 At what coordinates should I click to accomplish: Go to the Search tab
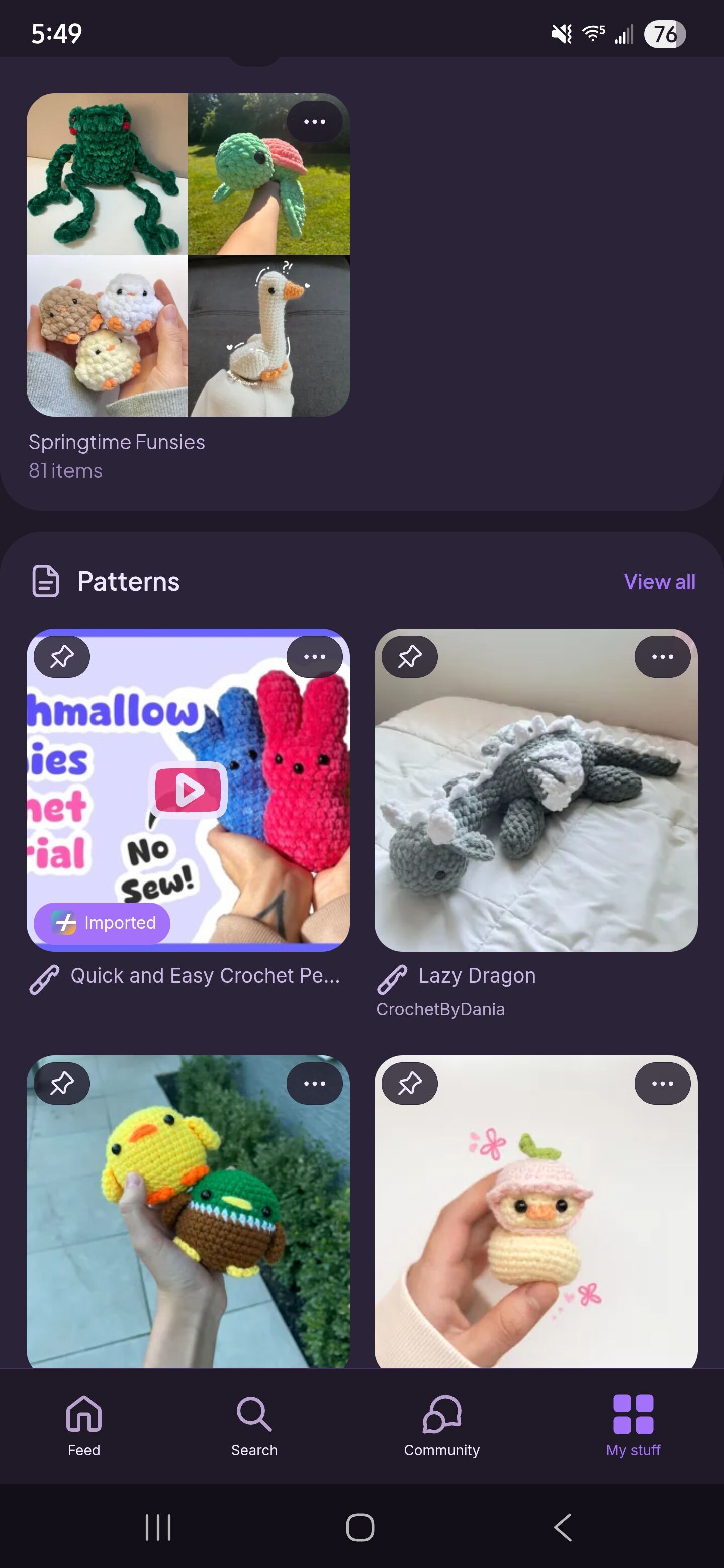pyautogui.click(x=254, y=1424)
